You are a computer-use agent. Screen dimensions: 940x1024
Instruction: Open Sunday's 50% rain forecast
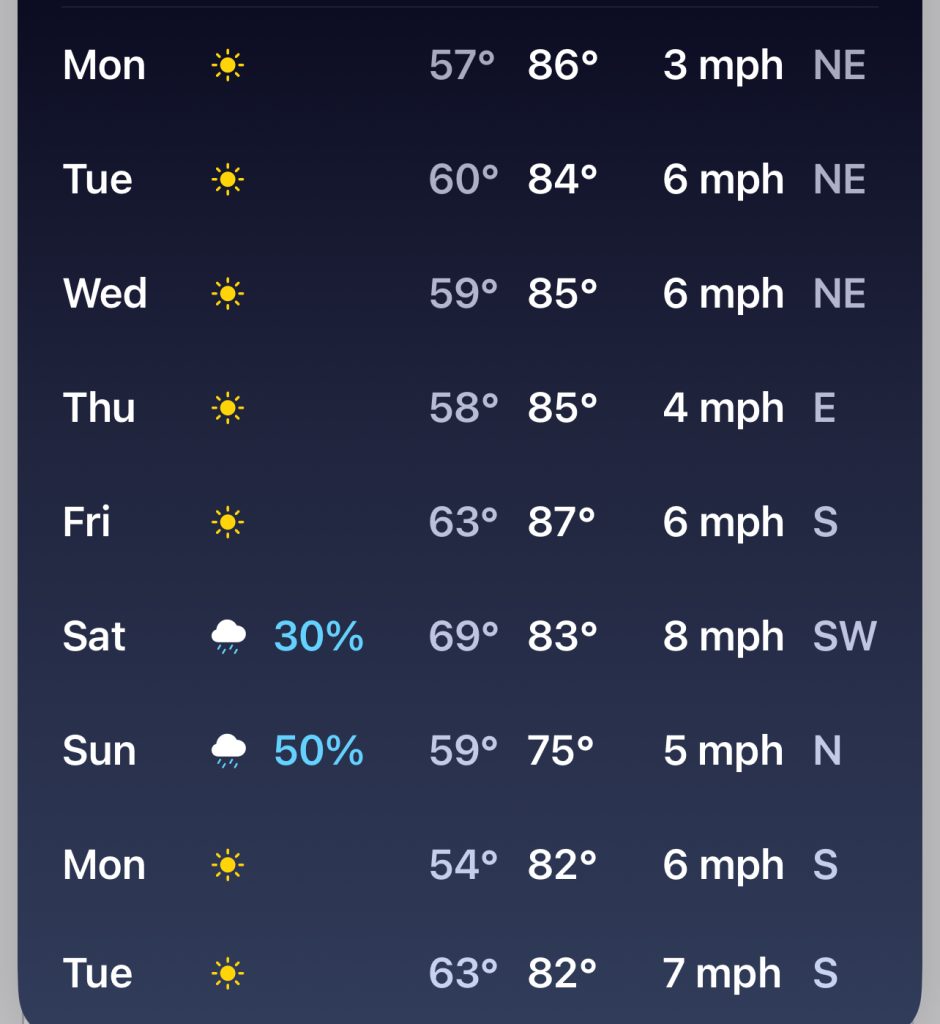pos(468,750)
